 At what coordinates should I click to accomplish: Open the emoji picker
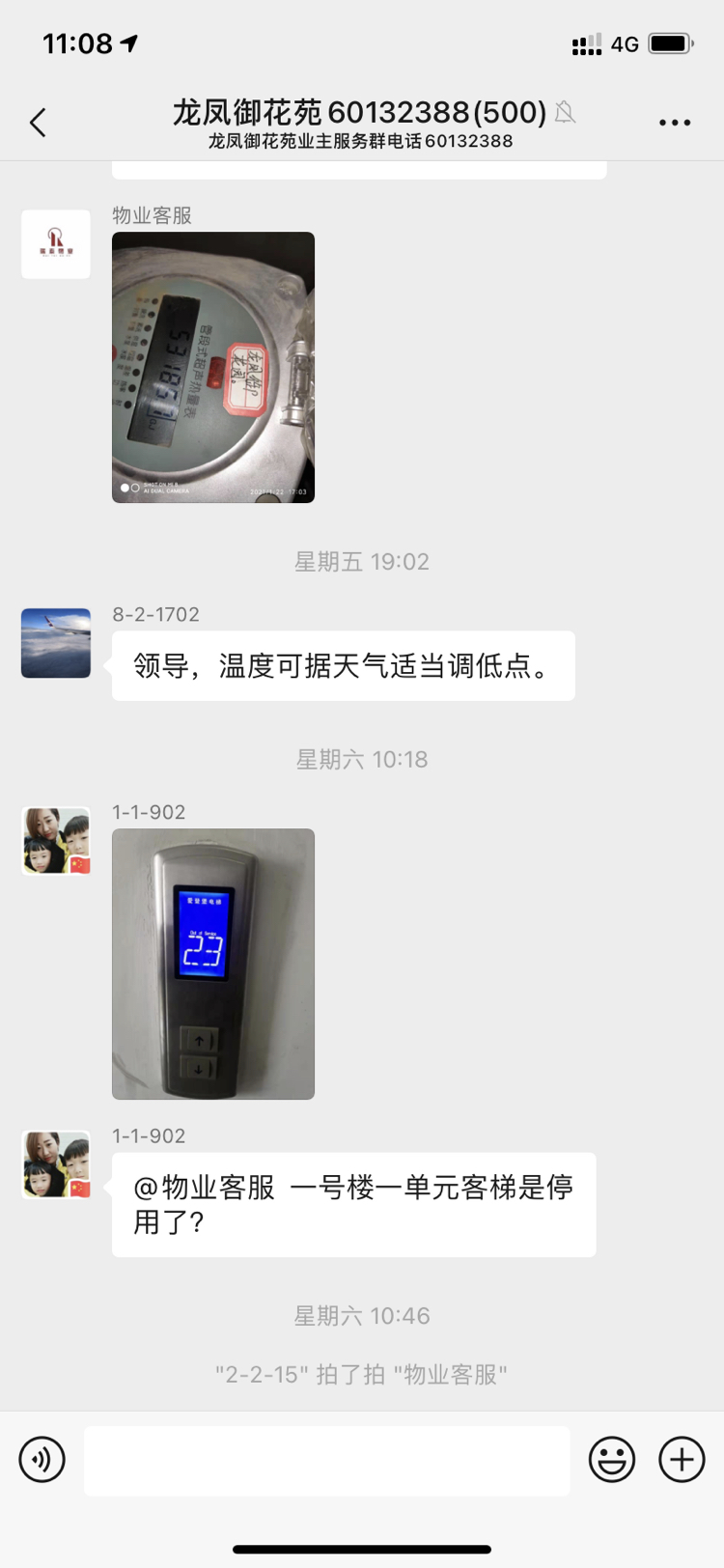point(612,1460)
